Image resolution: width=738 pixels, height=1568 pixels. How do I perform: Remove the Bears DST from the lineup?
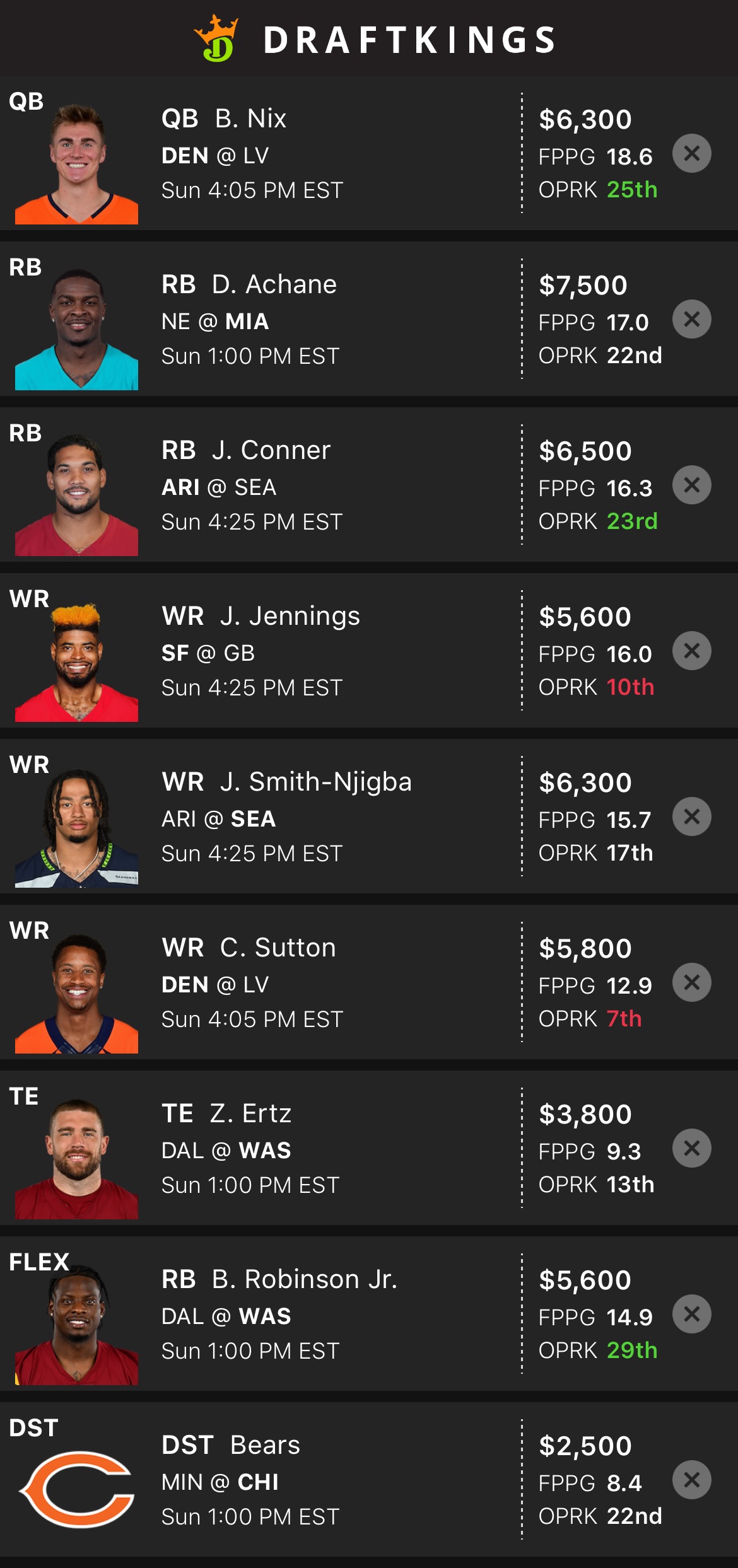(691, 1480)
